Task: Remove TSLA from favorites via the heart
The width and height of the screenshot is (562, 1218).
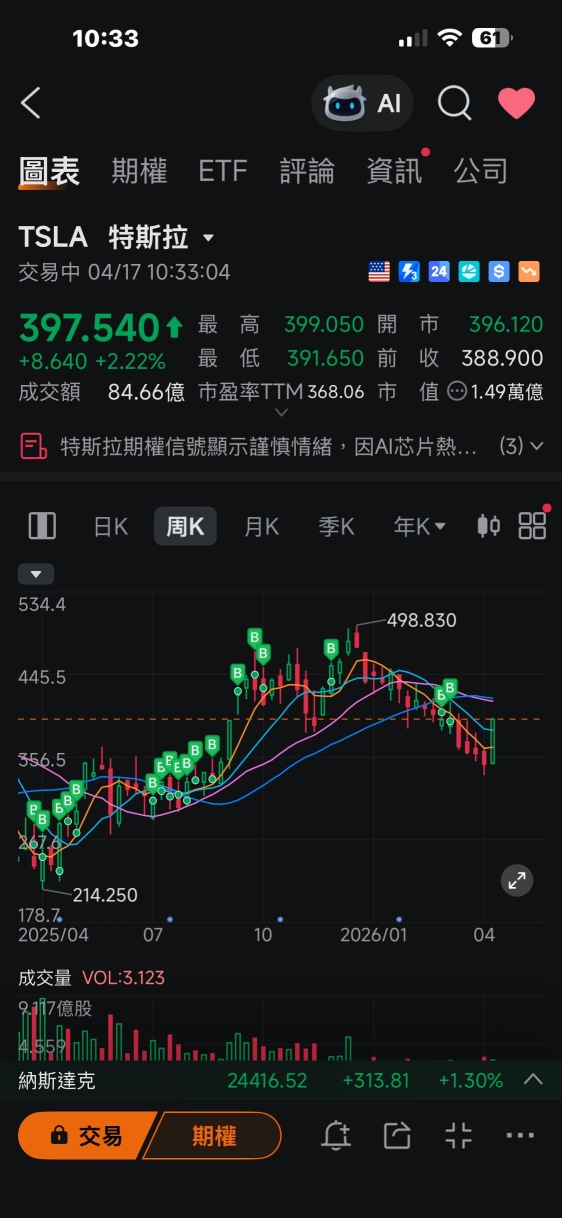Action: coord(516,103)
